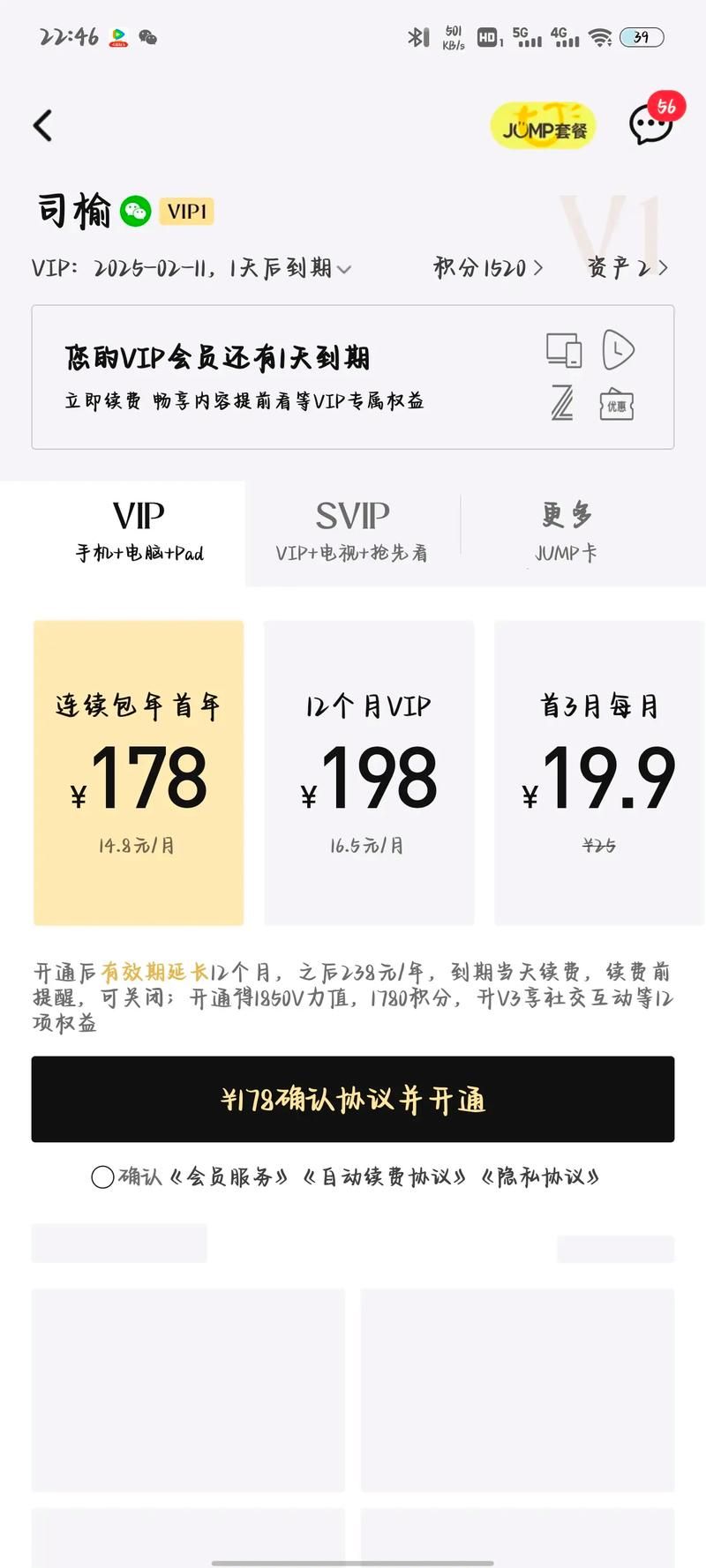Viewport: 706px width, 1568px height.
Task: Check the 确认《会员服务》 agreement circle
Action: pos(101,1176)
